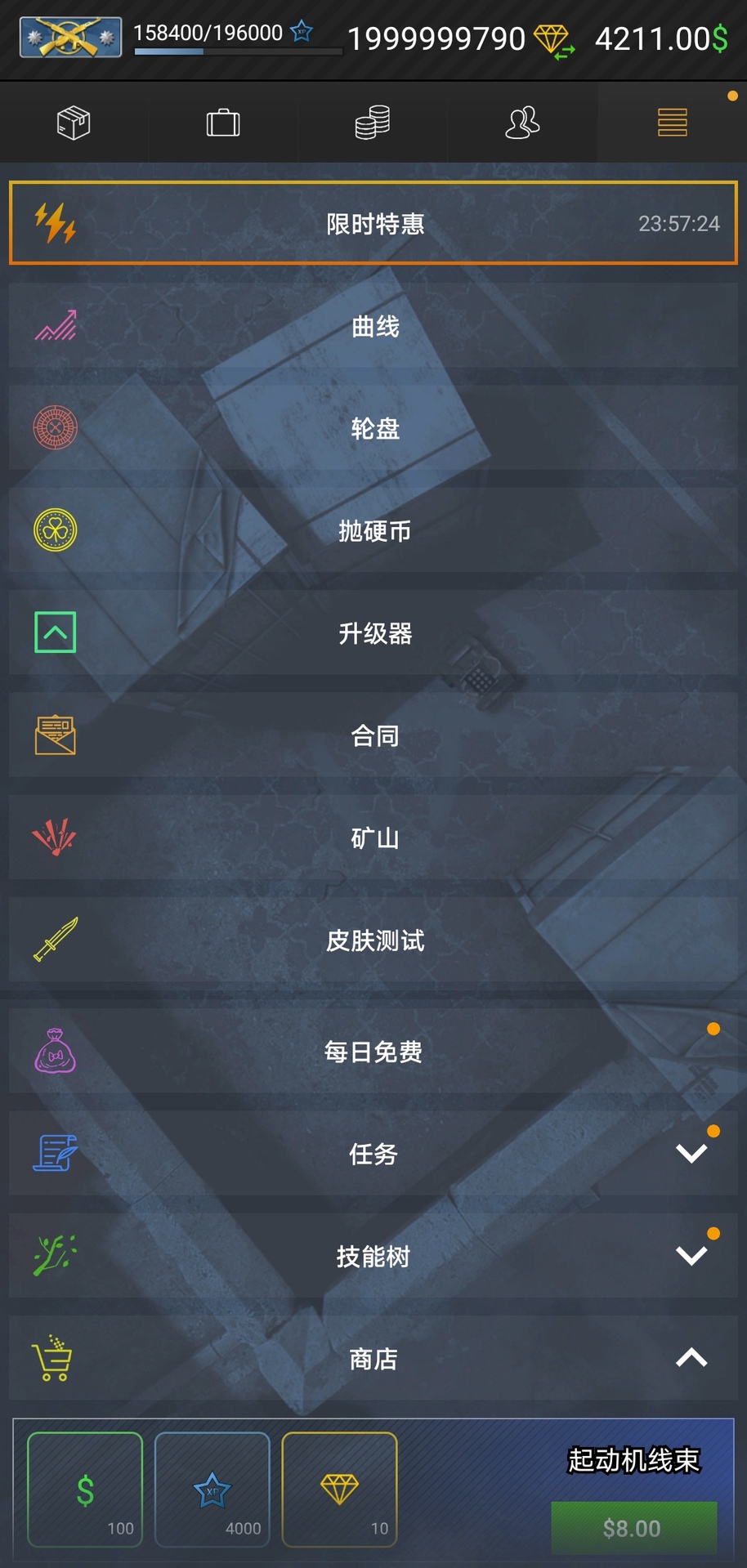Play the 抛硬币 coin flip
The height and width of the screenshot is (1568, 747).
point(373,530)
